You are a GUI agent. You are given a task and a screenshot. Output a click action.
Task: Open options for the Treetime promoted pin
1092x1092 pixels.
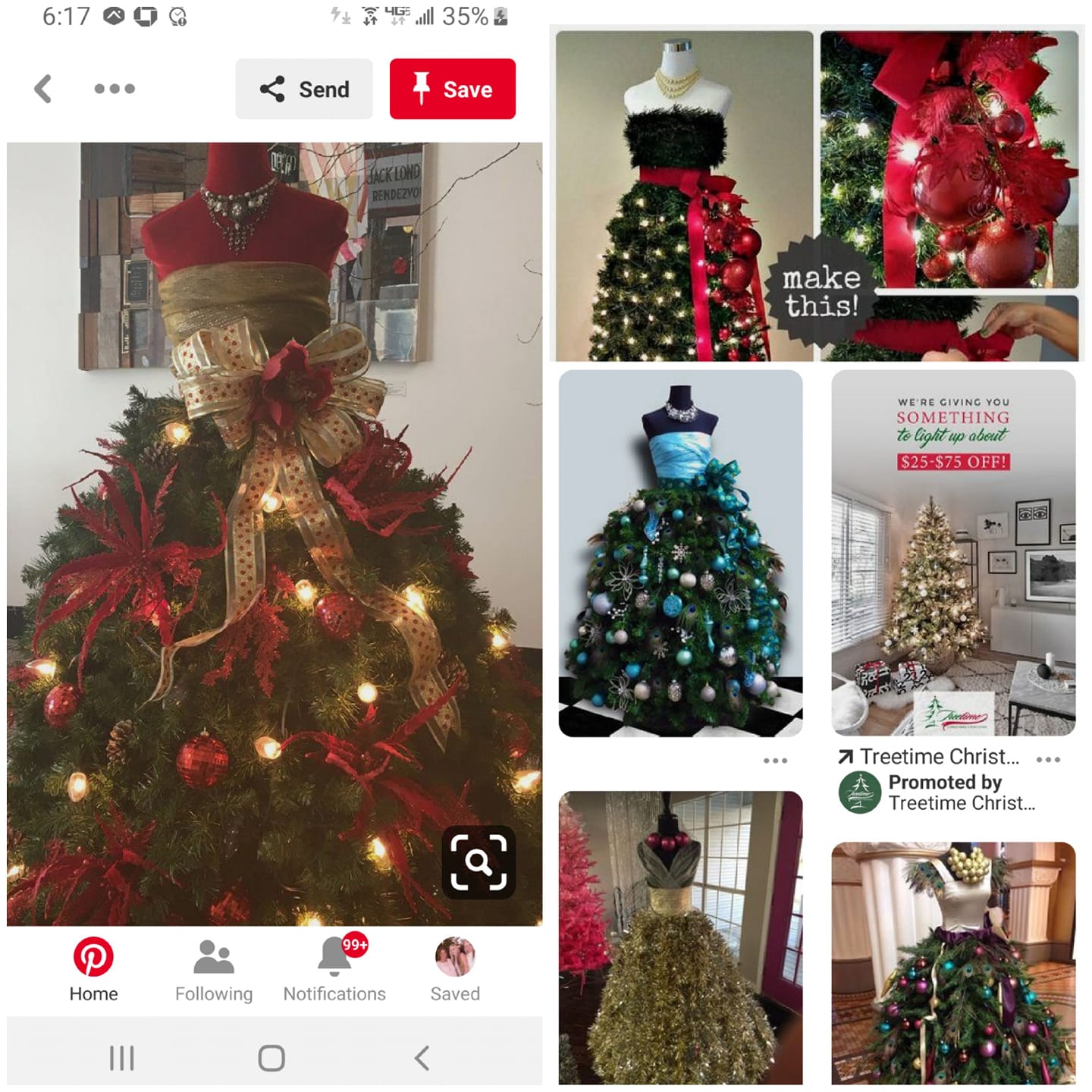(x=1047, y=758)
